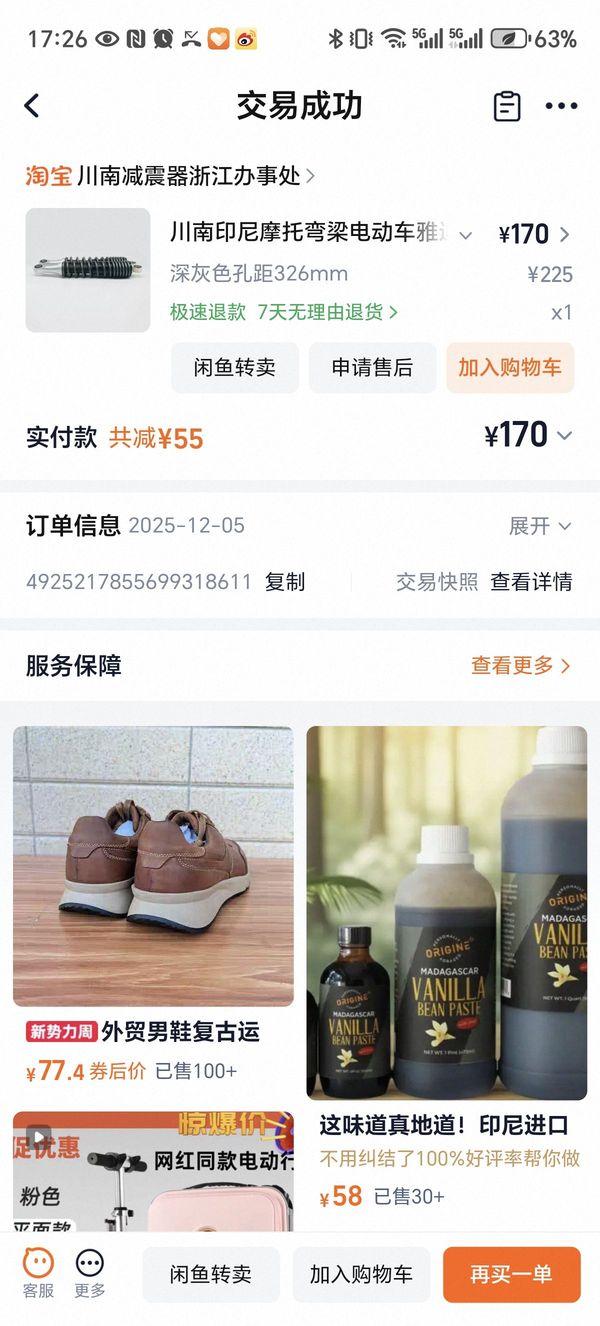Open the 网红同款电动 scooter card

[153, 1170]
